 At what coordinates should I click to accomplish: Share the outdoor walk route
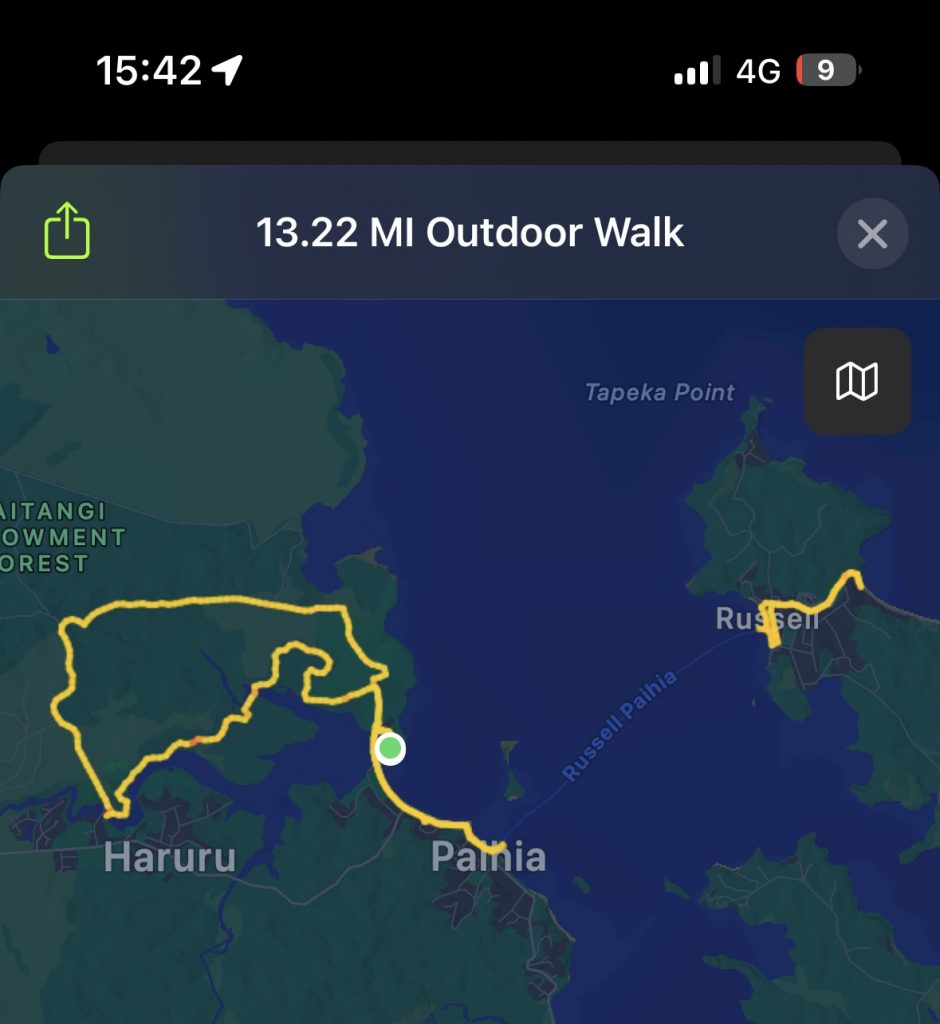tap(67, 231)
